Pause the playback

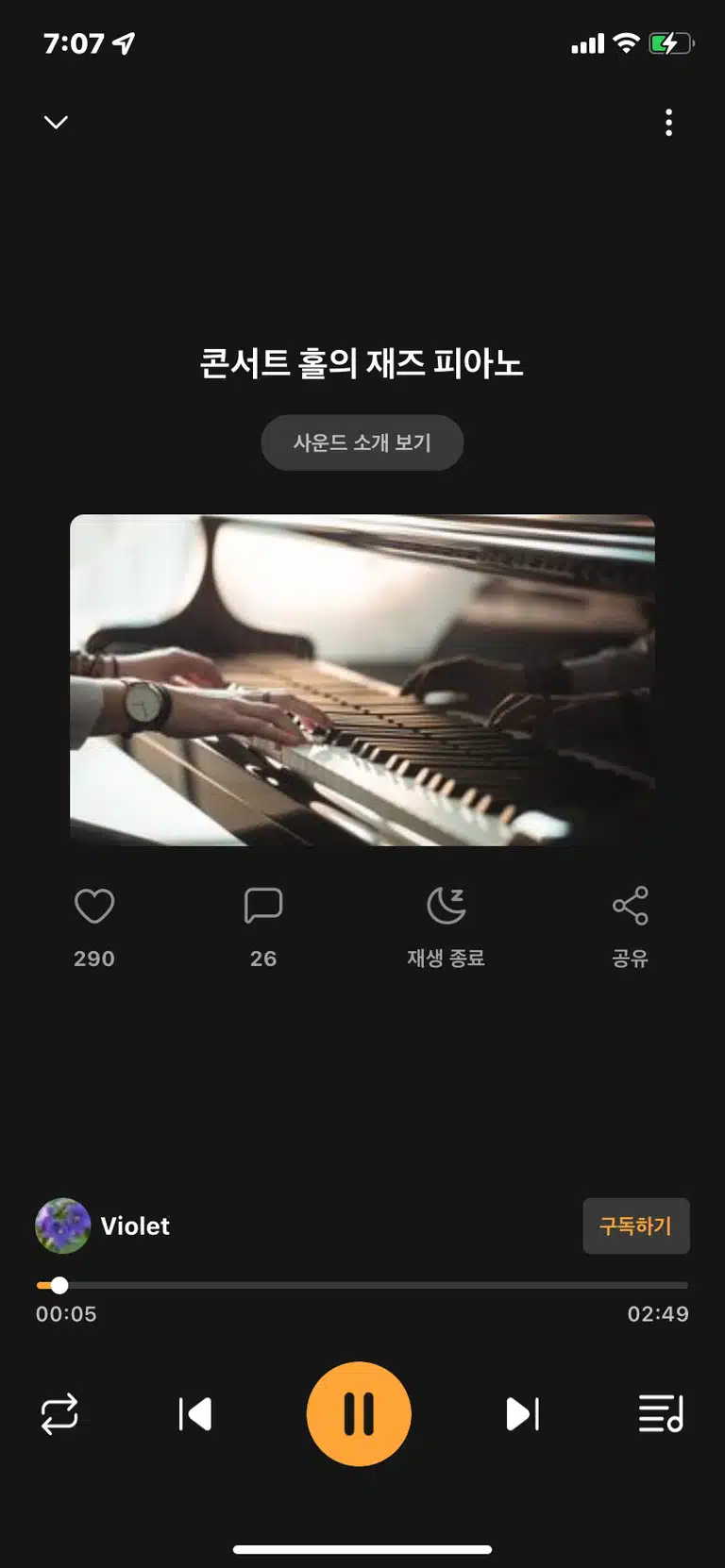359,1414
